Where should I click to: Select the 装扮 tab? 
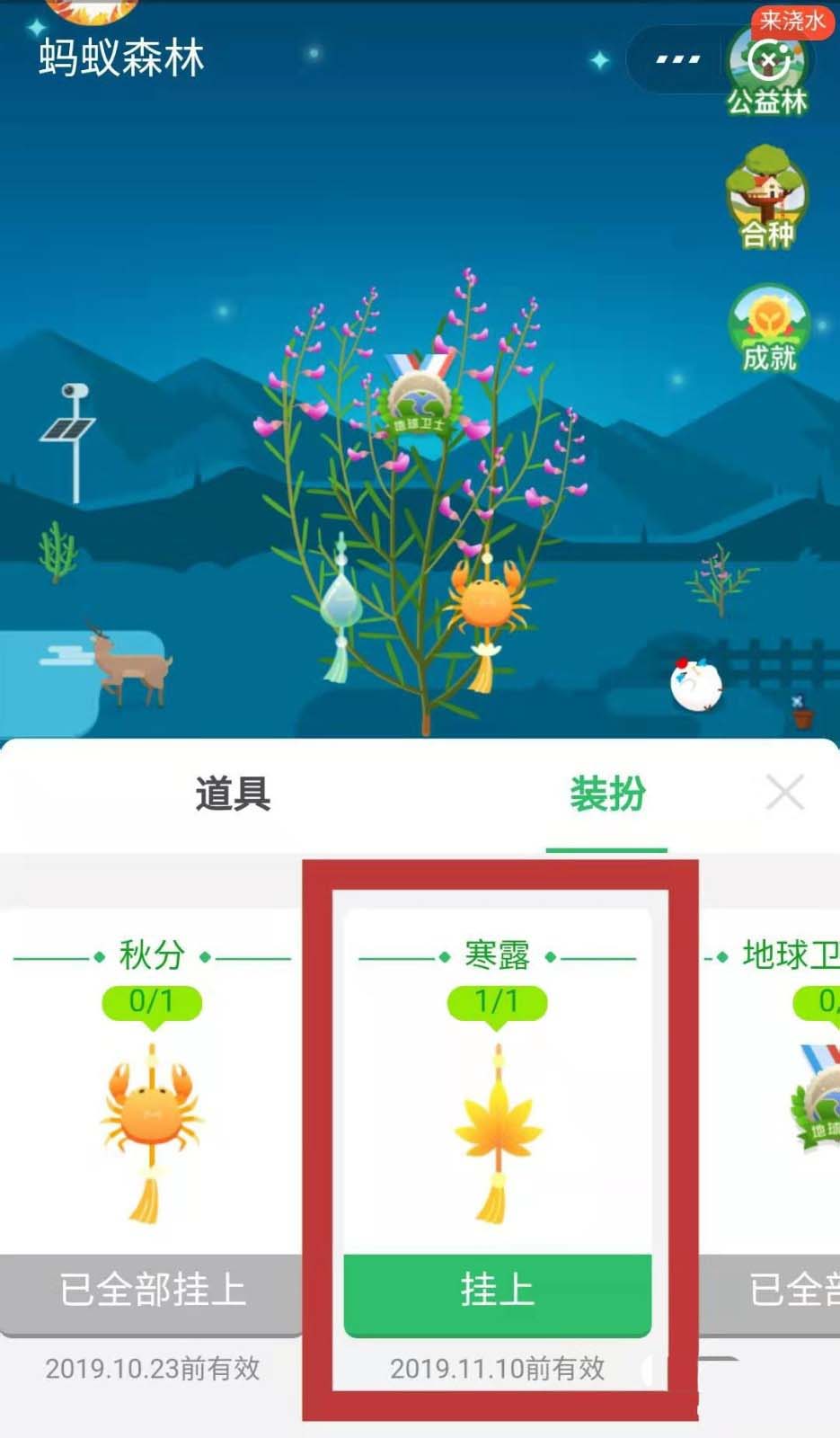tap(607, 794)
